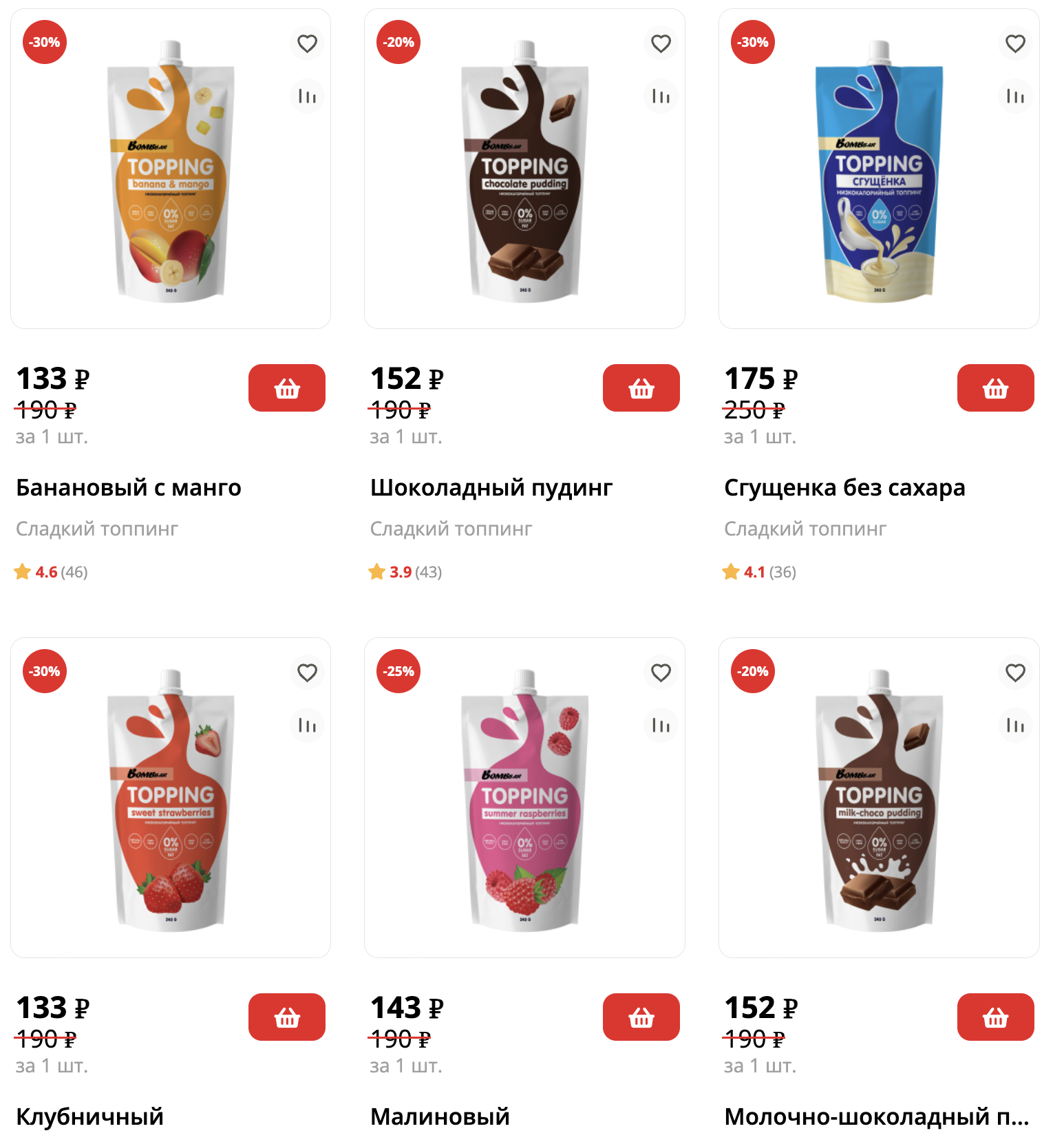Compare the Малиновый topping
Image resolution: width=1064 pixels, height=1133 pixels.
pyautogui.click(x=661, y=726)
